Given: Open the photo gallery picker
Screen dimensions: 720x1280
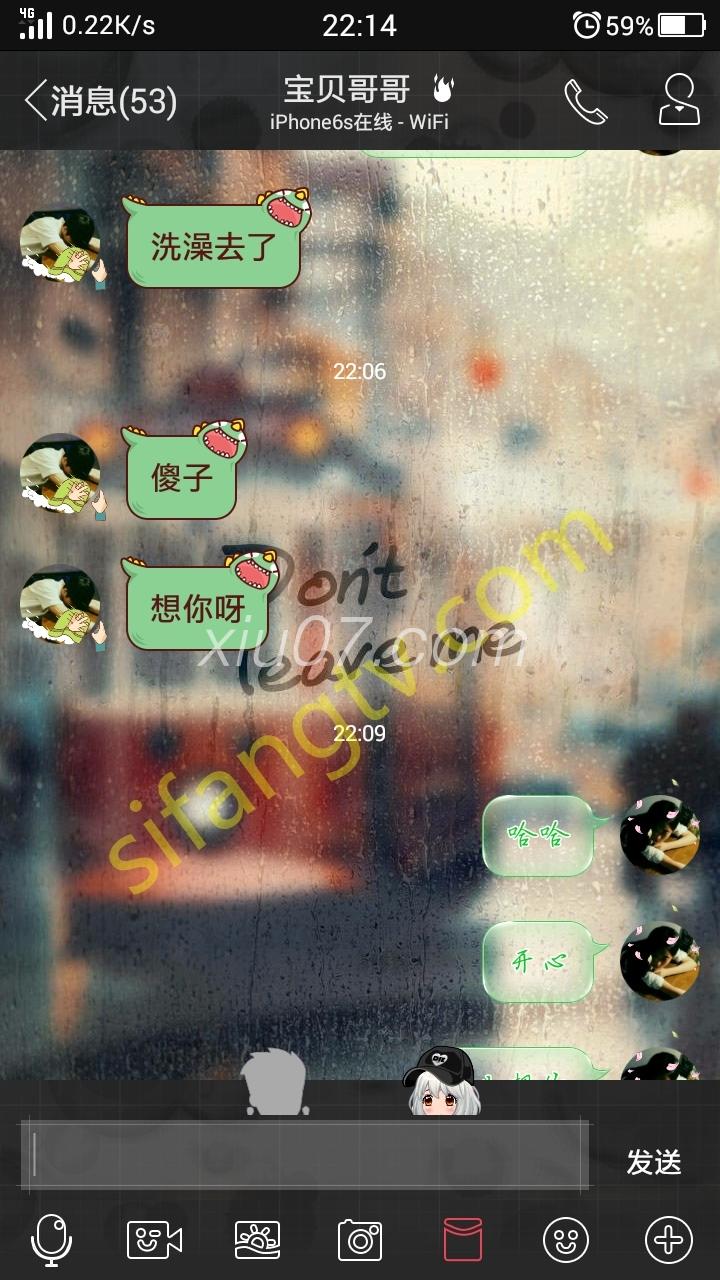Looking at the screenshot, I should (x=257, y=1240).
